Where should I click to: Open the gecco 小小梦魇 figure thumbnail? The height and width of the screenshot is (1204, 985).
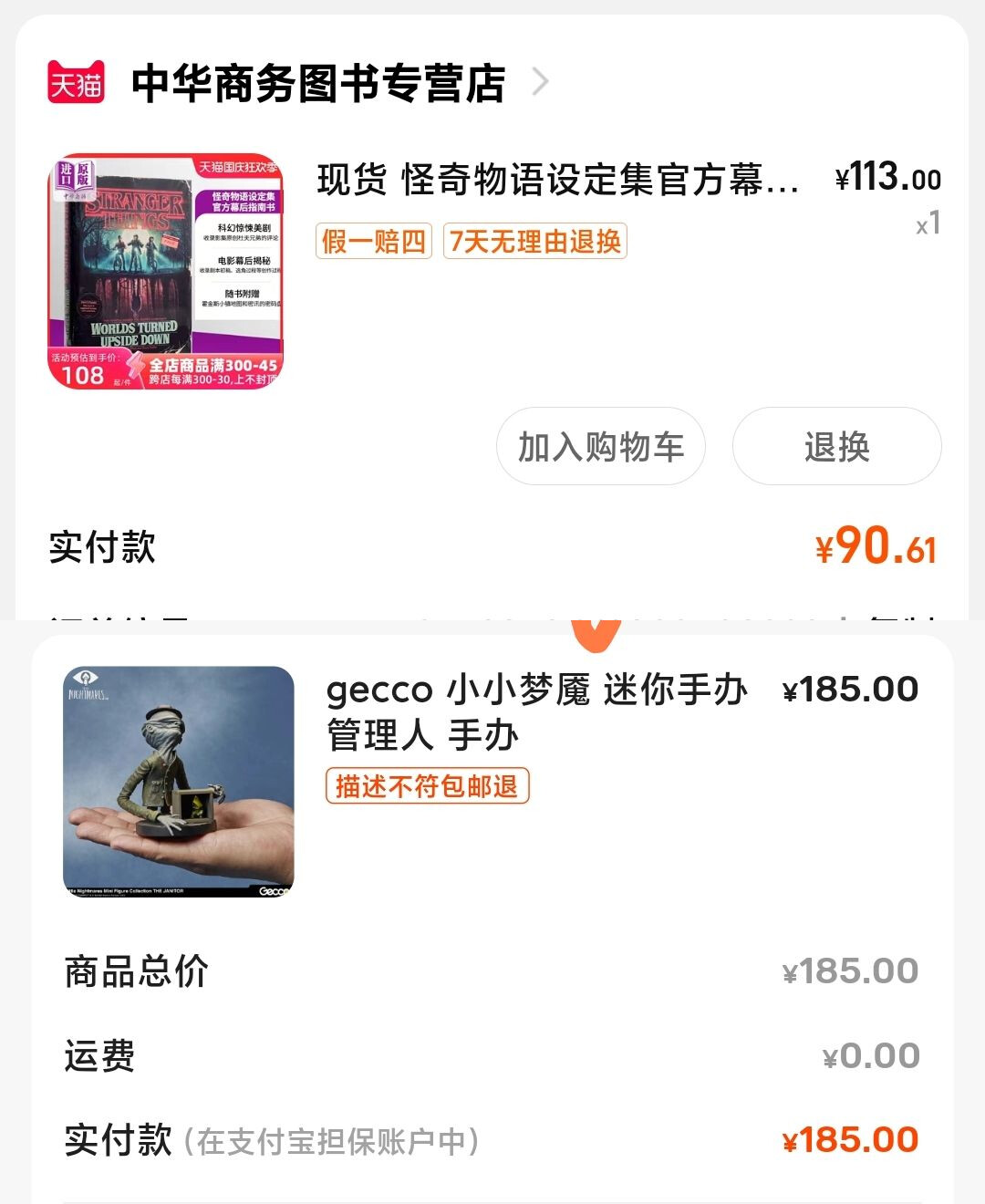(179, 782)
